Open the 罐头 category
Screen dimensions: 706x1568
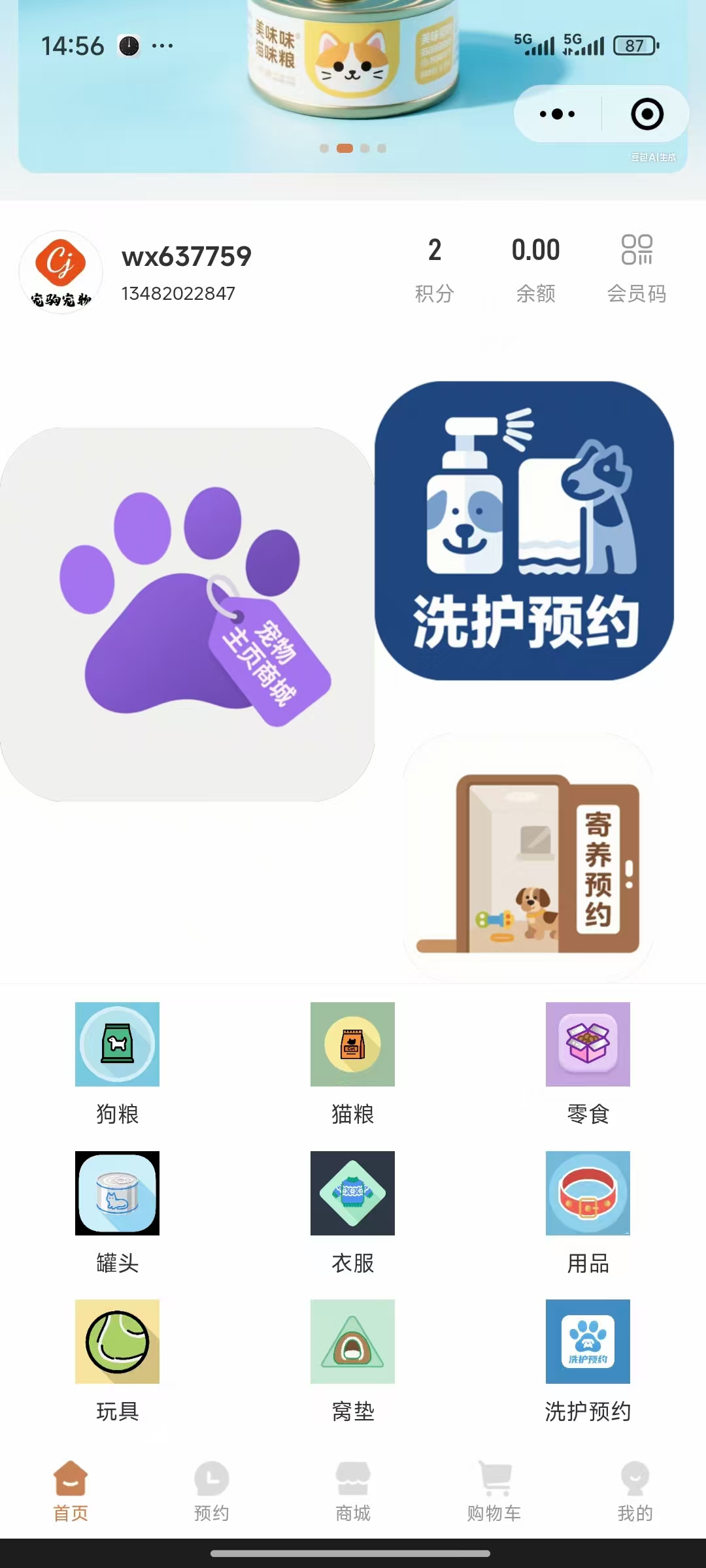click(117, 1209)
